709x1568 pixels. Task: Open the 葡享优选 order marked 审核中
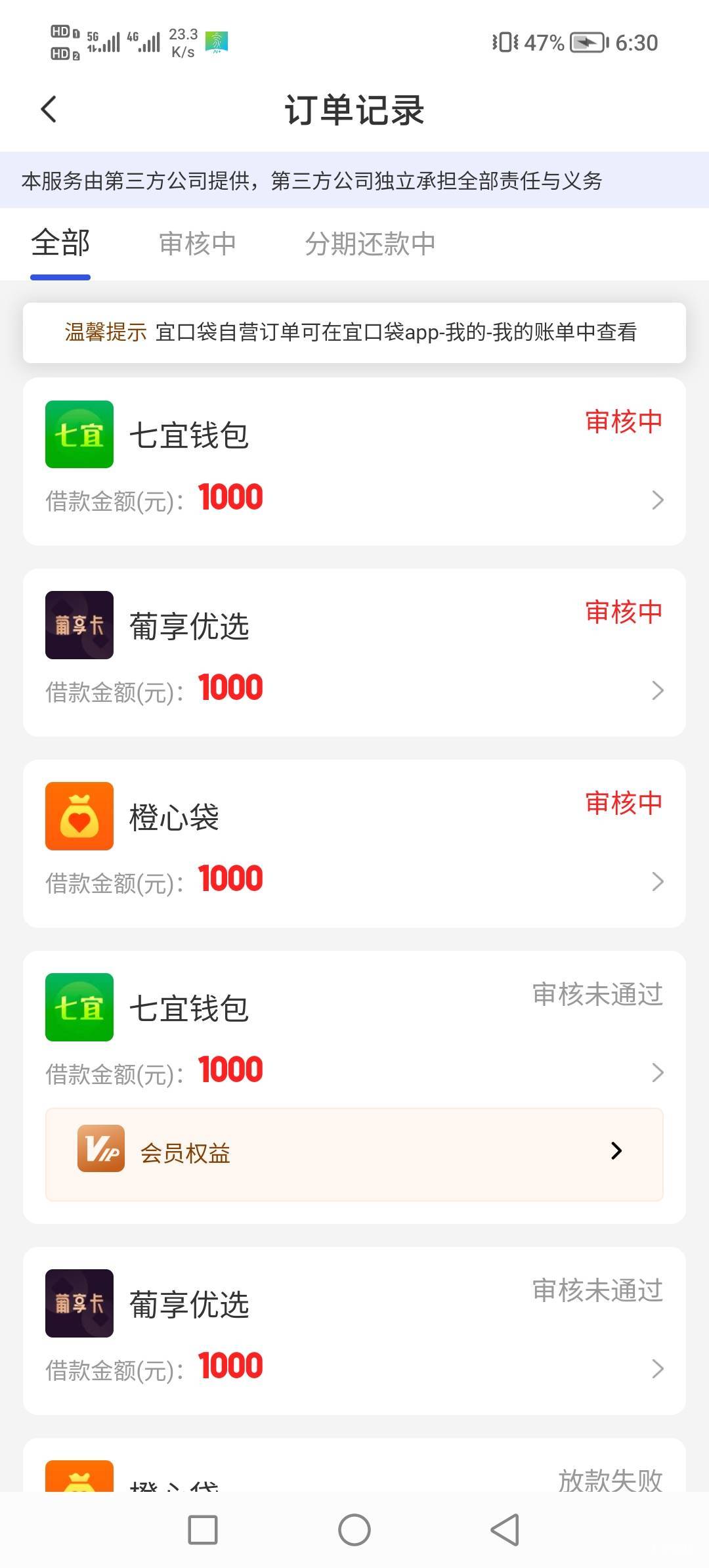coord(354,653)
